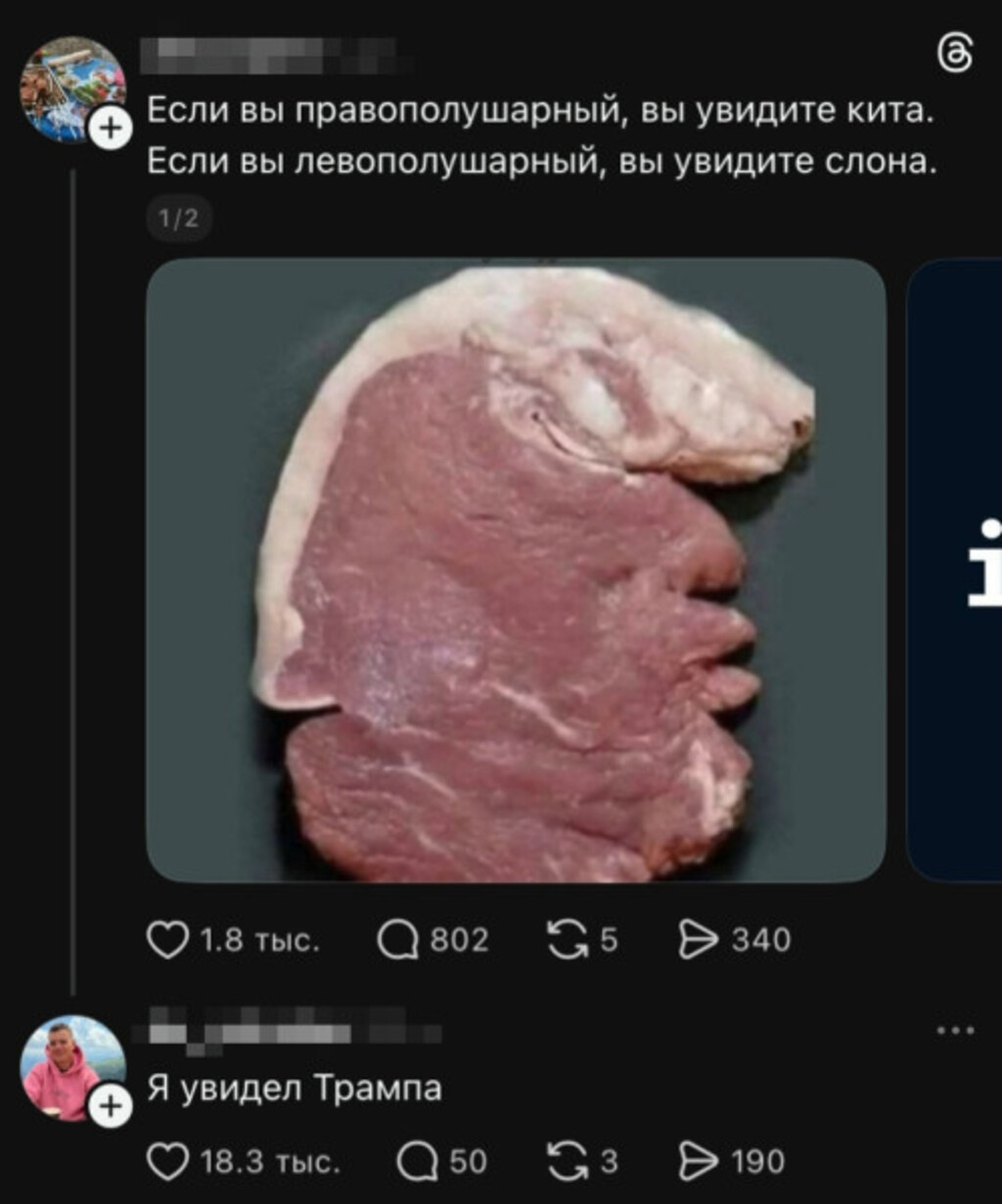
Task: Follow the replier in the pink hoodie
Action: [111, 1106]
